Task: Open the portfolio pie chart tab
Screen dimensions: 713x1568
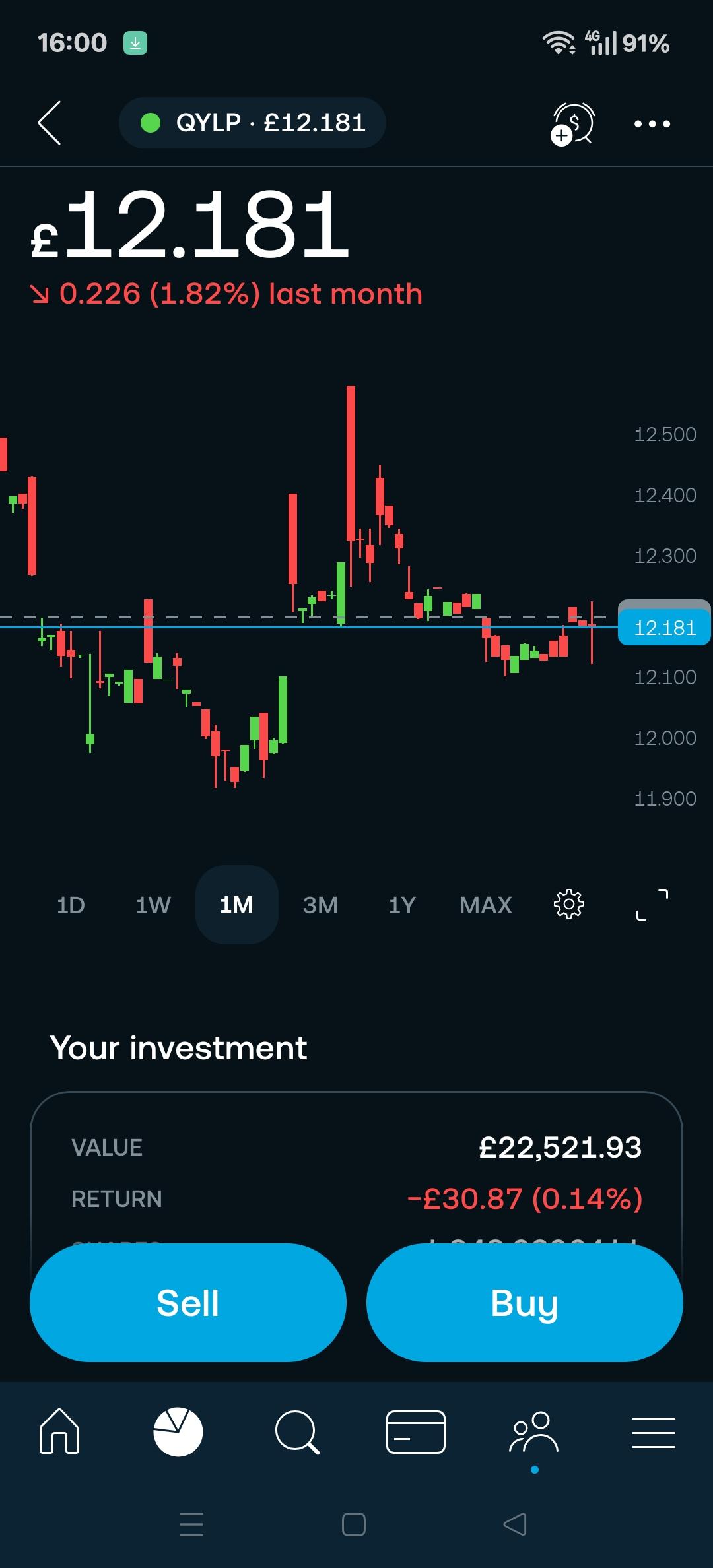Action: pos(178,1431)
